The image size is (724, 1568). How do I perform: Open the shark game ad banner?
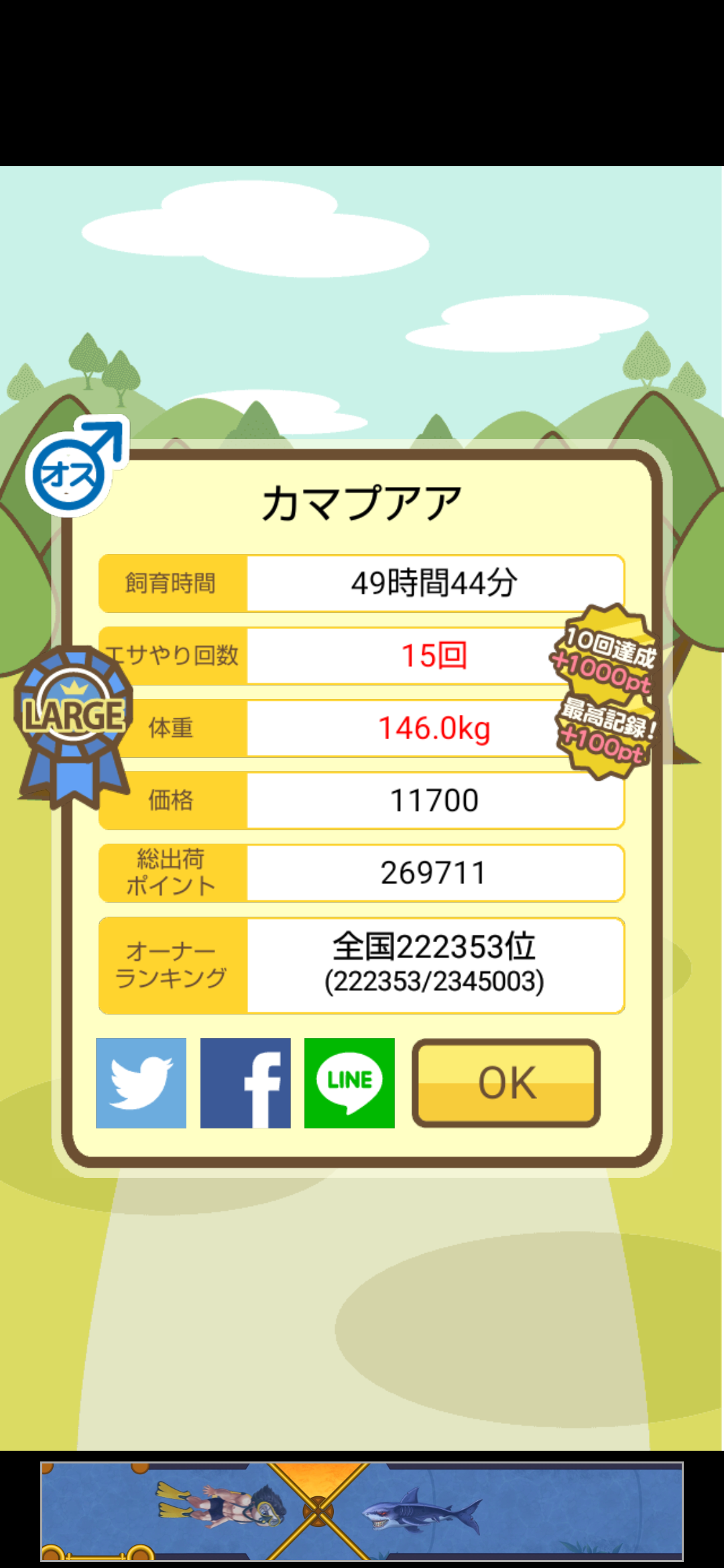(362, 1511)
